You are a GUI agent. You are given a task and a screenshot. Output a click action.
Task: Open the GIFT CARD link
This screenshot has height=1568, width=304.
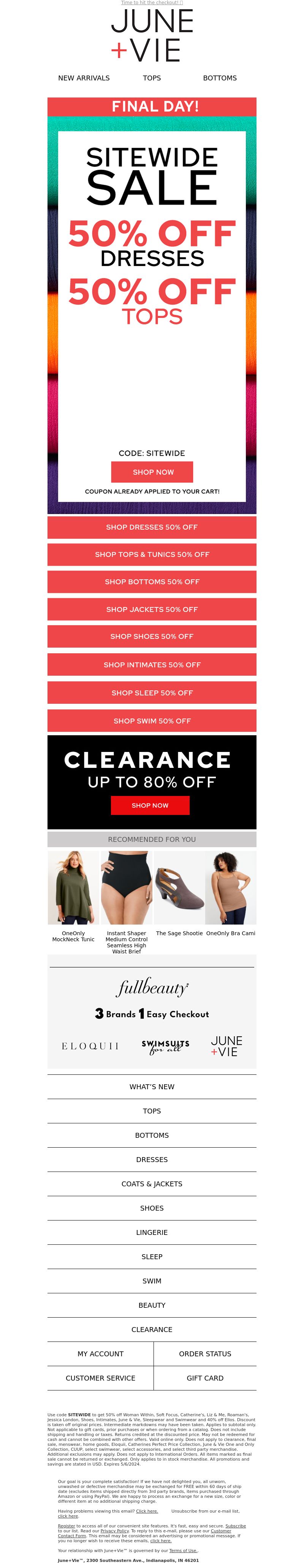(205, 1378)
